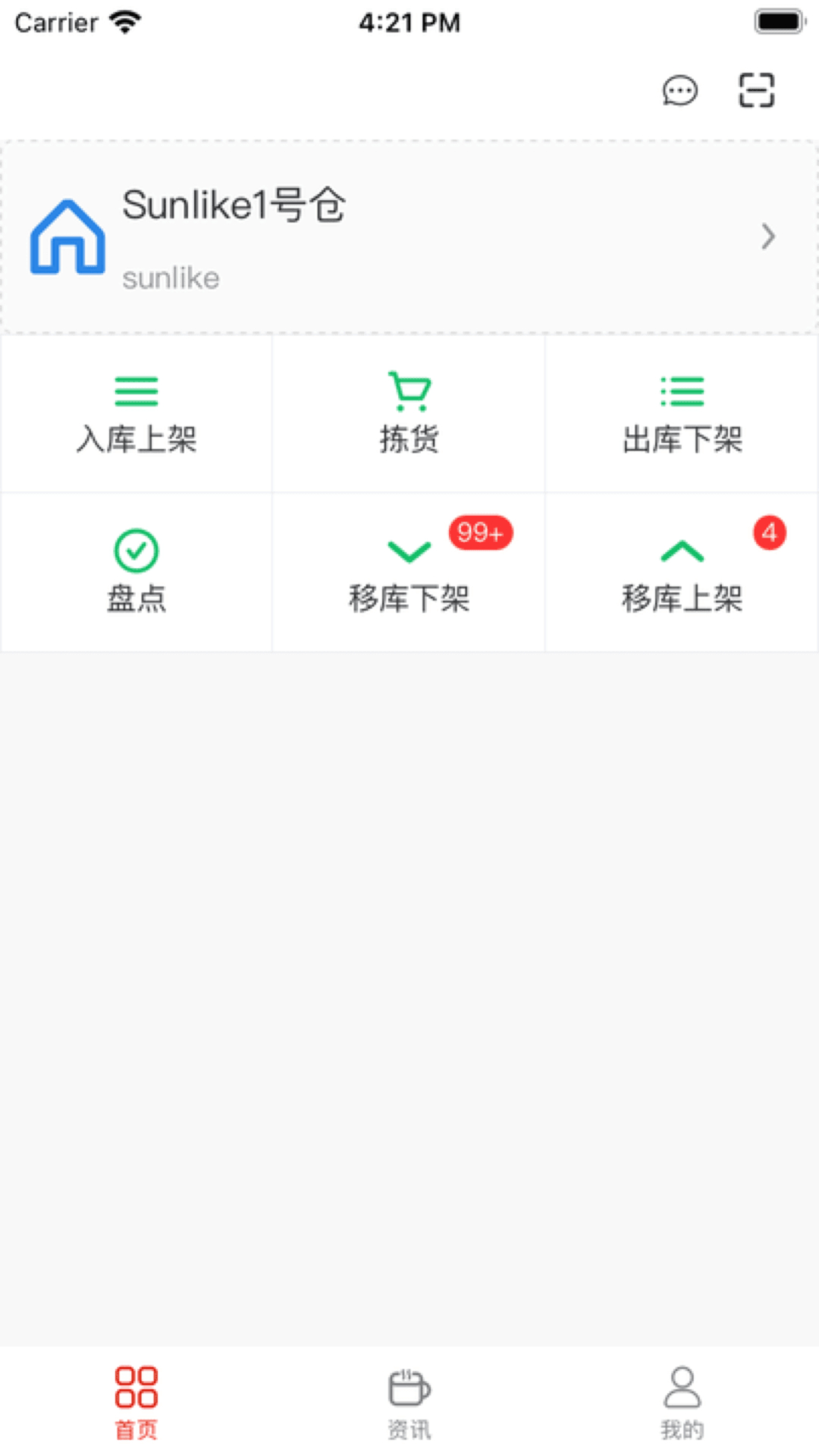Open the Sunlike1号仓 warehouse selector
The width and height of the screenshot is (819, 1456).
[x=409, y=235]
